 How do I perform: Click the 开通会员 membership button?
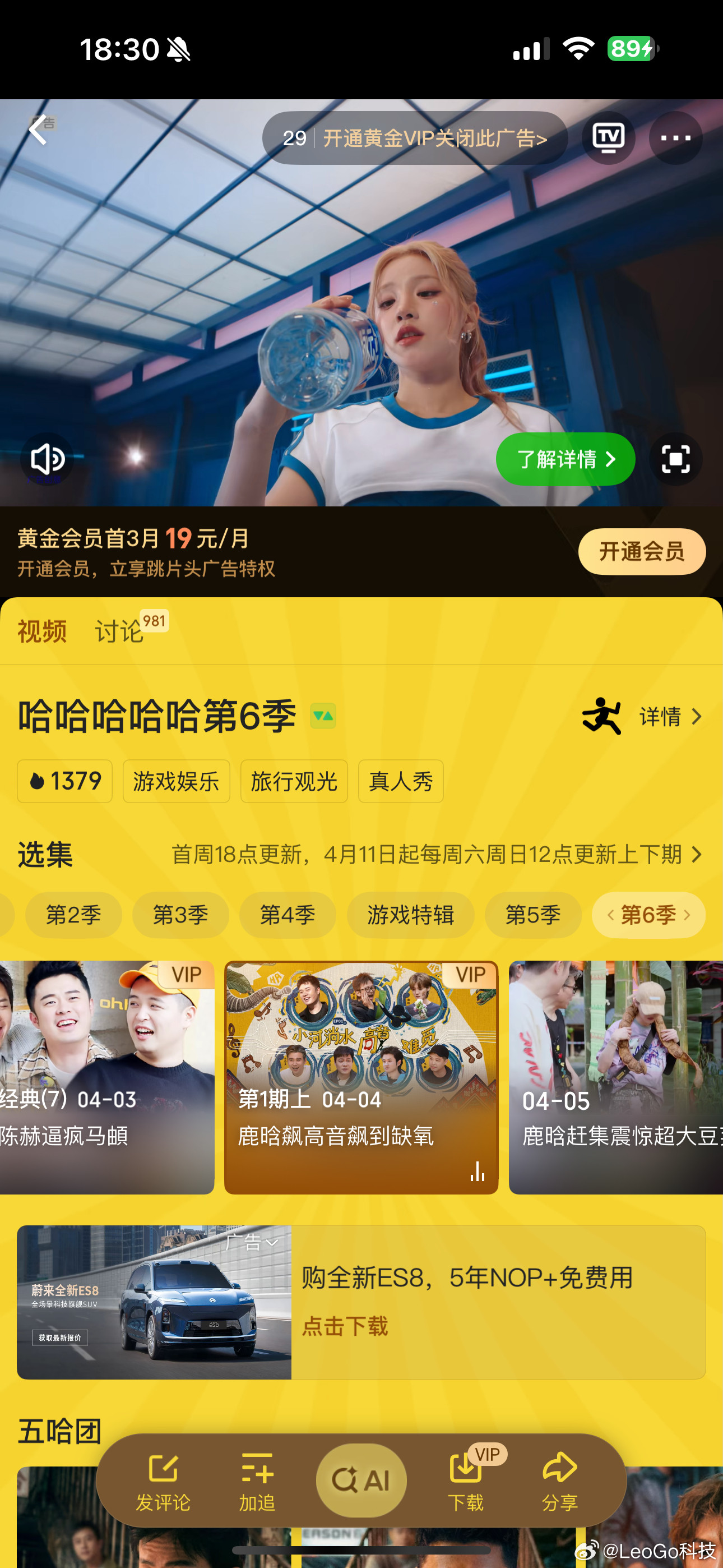(x=642, y=551)
